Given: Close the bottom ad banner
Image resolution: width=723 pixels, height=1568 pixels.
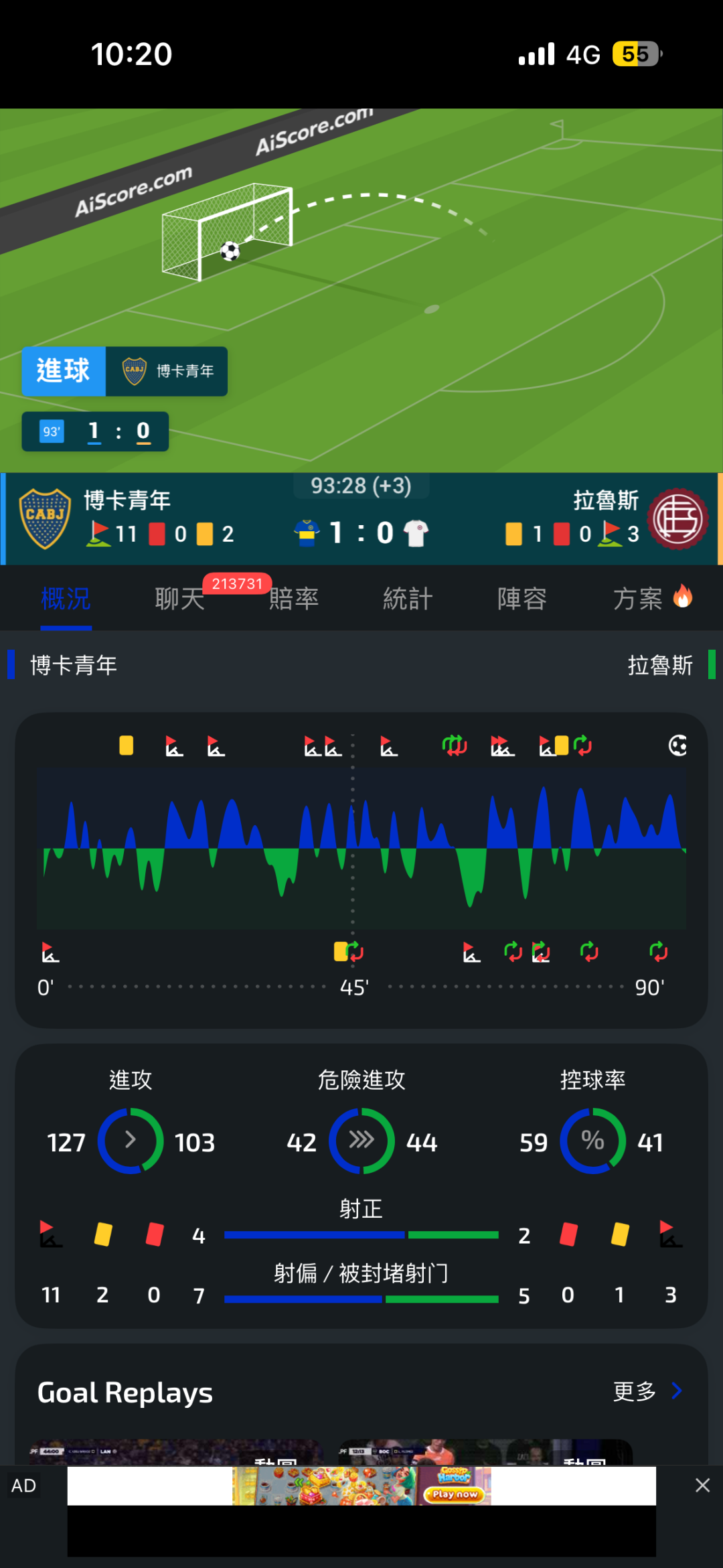Looking at the screenshot, I should (x=702, y=1485).
